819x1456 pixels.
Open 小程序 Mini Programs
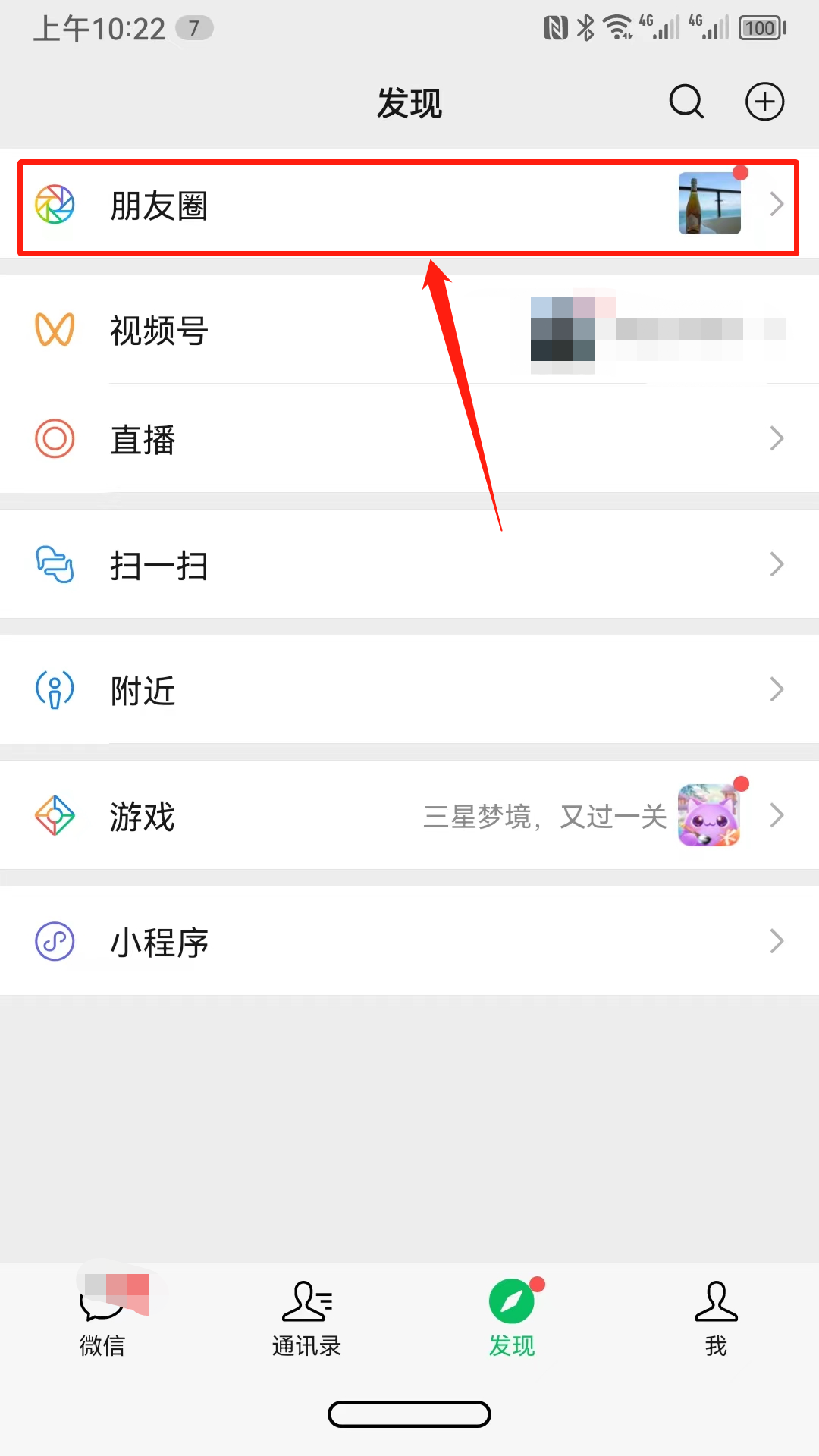point(409,942)
